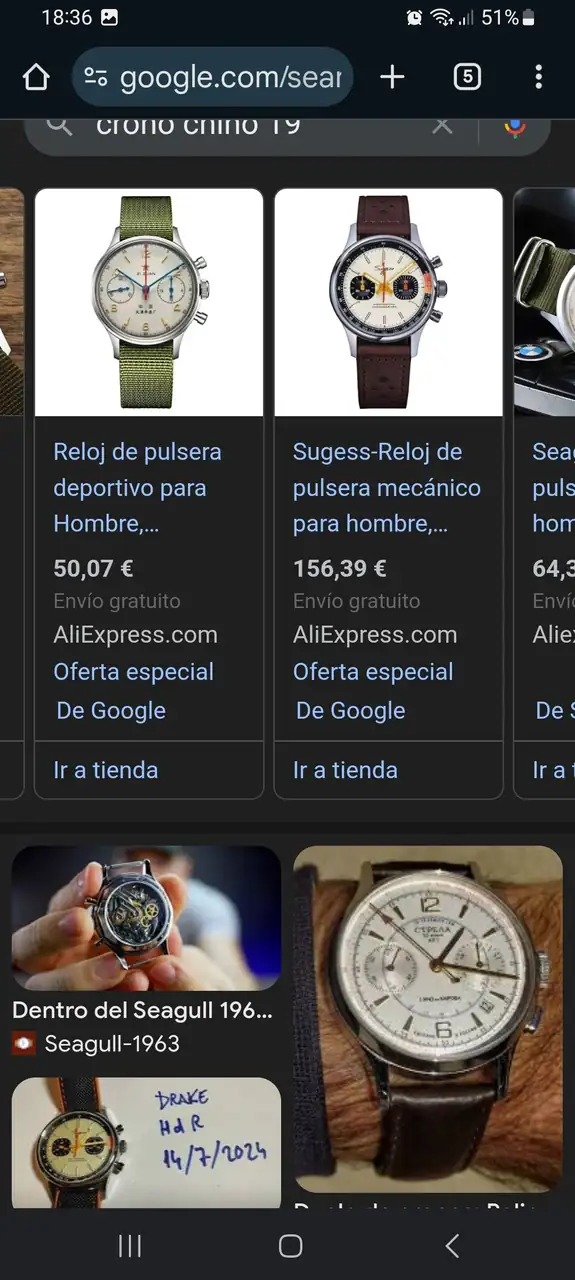Open recent apps from the navigation bar
This screenshot has width=575, height=1280.
[x=129, y=1245]
